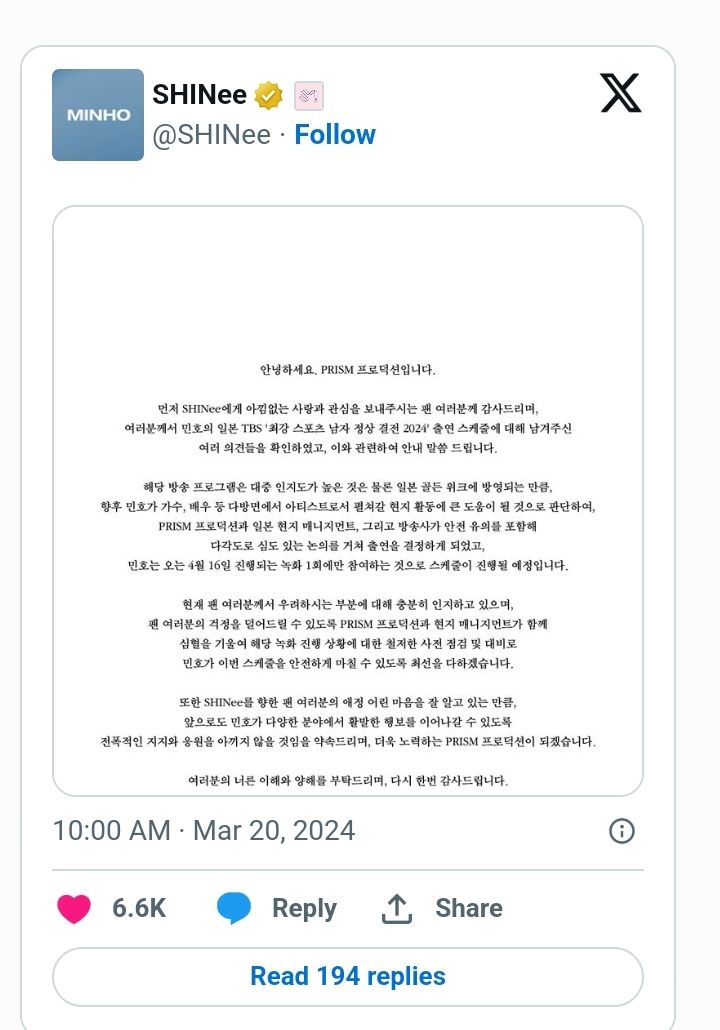Open the tweet timestamp Mar 20, 2024
Screen dimensions: 720x1030
tap(203, 830)
